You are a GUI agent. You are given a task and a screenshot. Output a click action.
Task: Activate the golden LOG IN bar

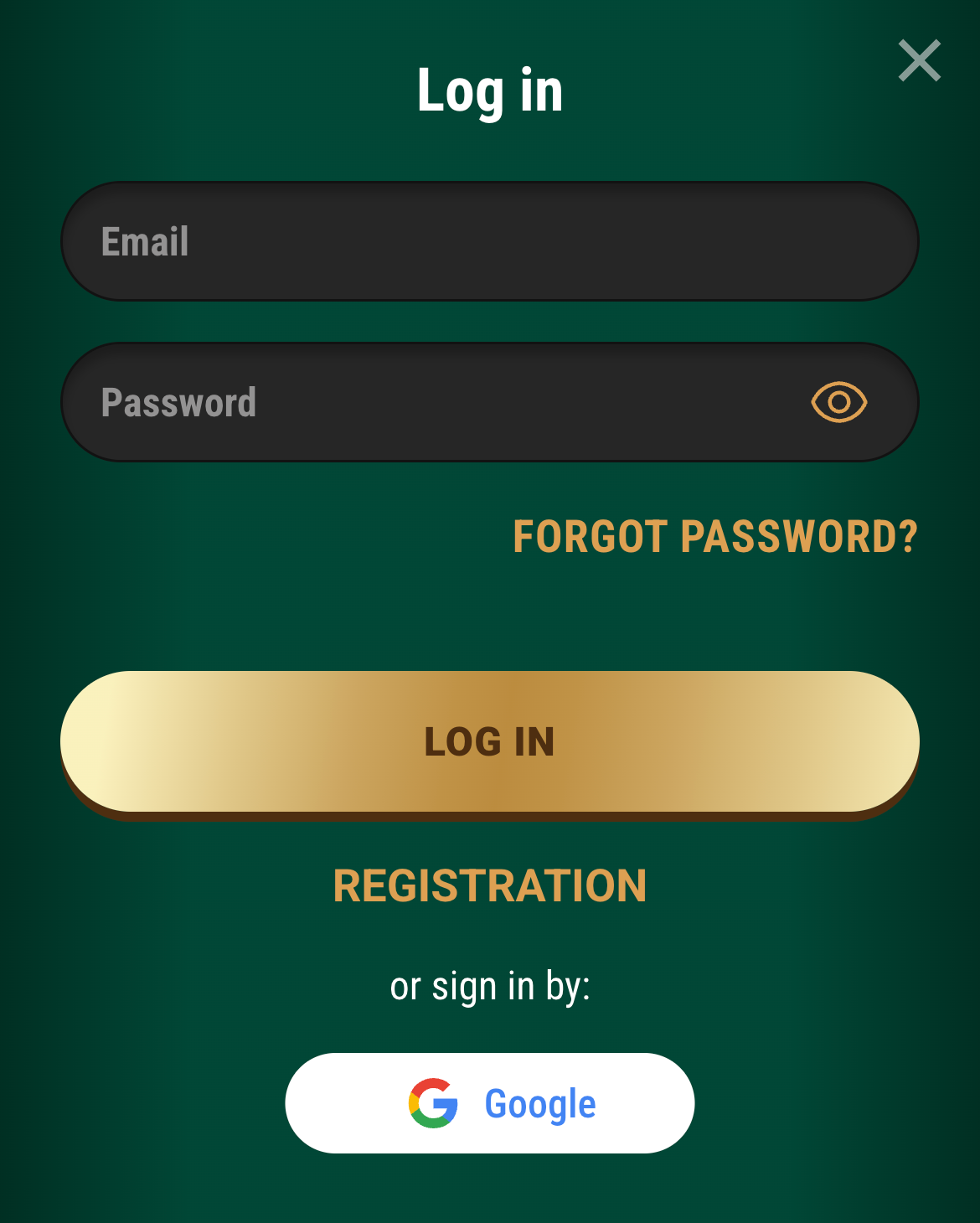[490, 741]
